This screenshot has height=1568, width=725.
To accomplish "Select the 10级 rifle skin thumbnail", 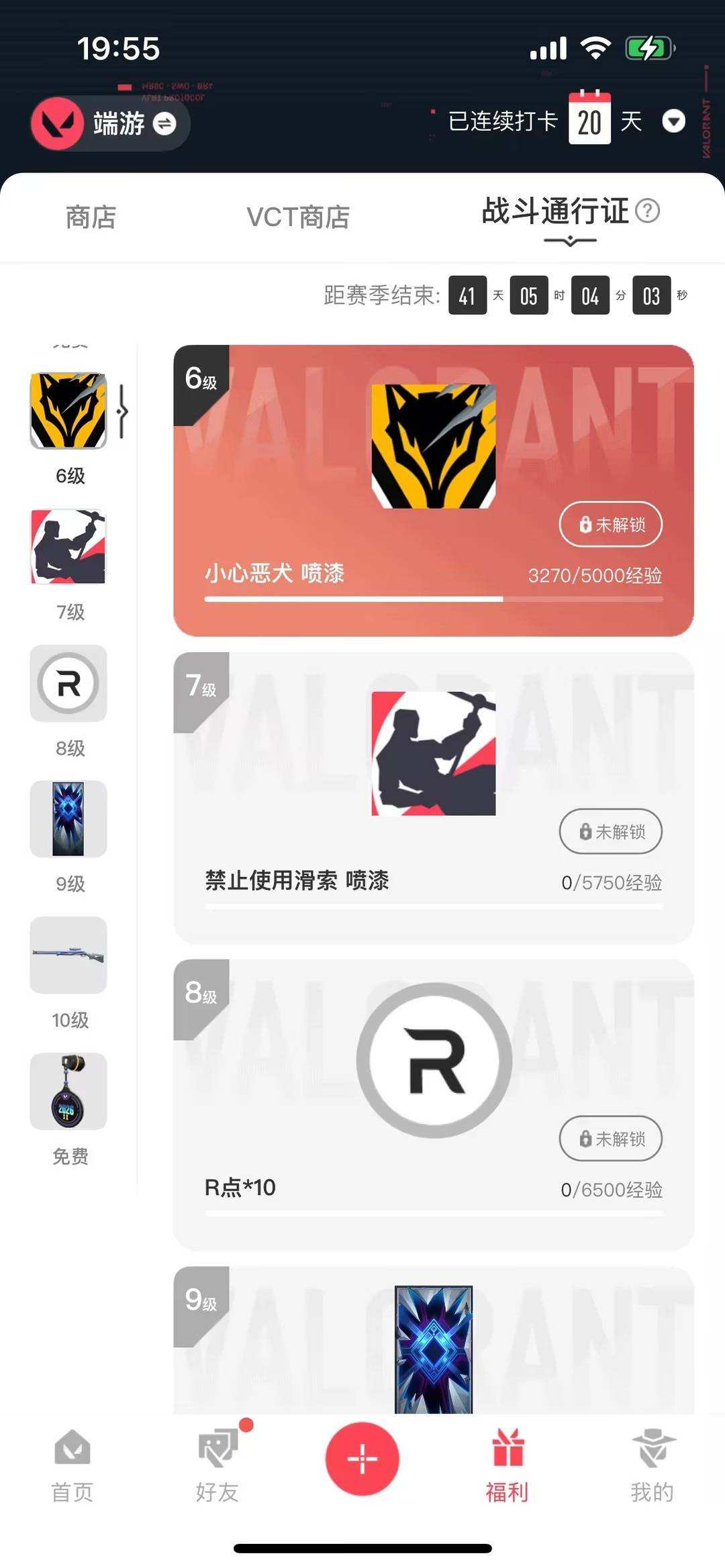I will (68, 955).
